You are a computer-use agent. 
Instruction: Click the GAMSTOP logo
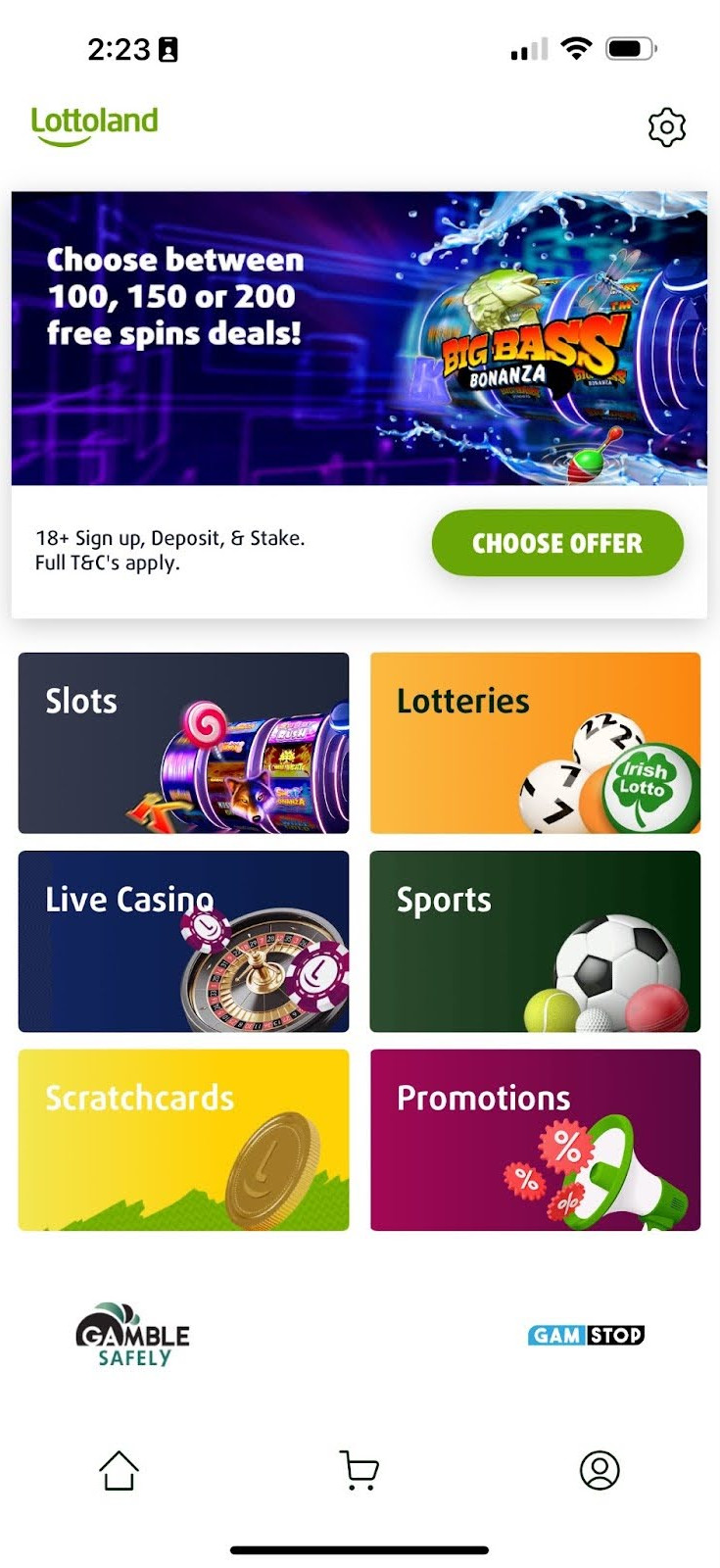tap(586, 1335)
